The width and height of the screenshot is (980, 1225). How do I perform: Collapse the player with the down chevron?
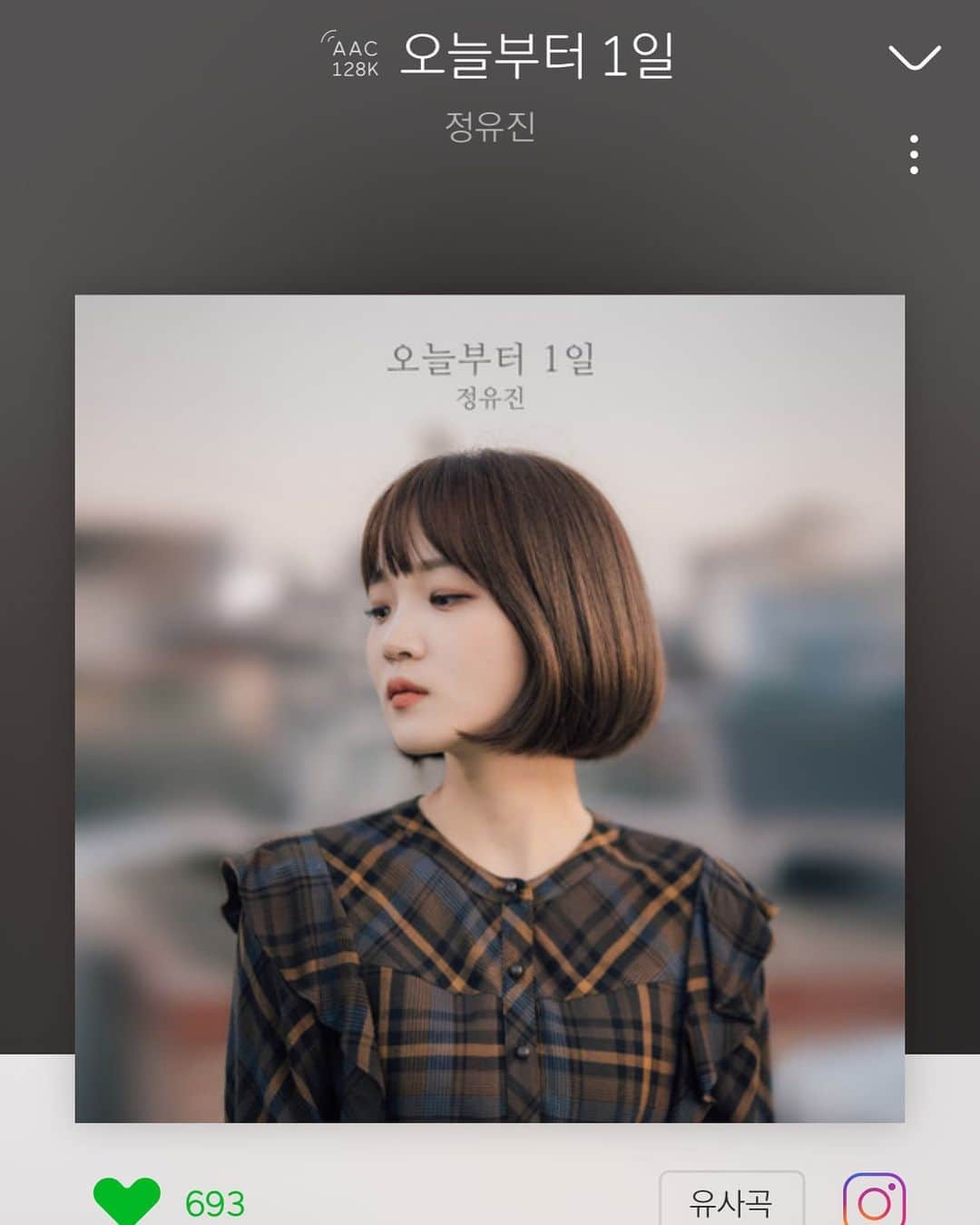(x=914, y=58)
